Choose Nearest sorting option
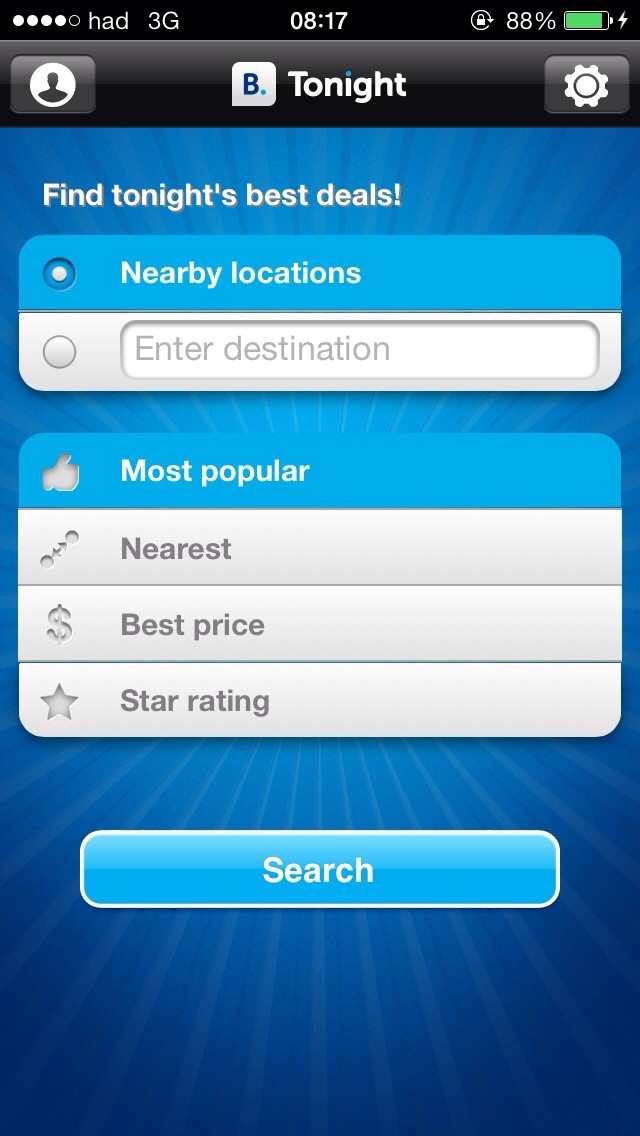640x1136 pixels. click(x=320, y=548)
